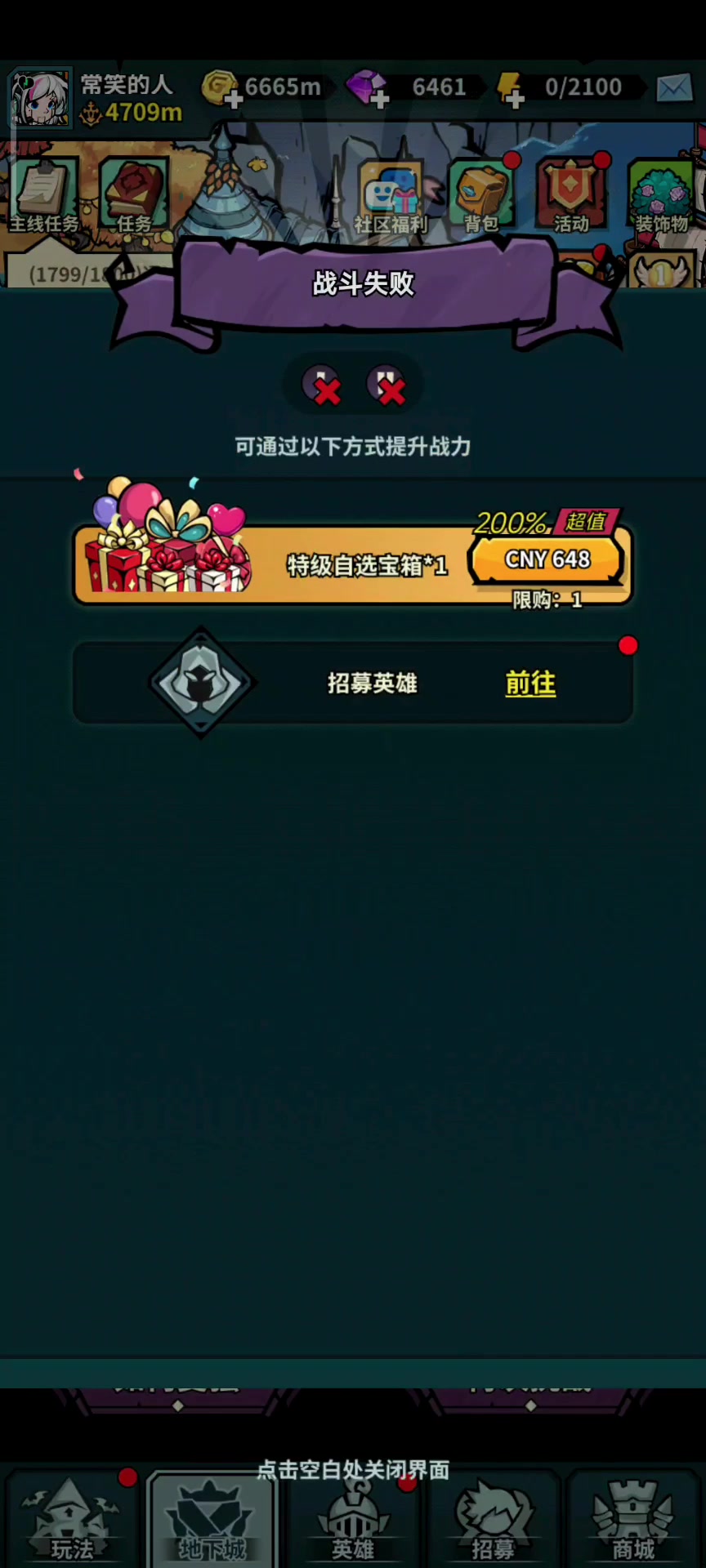Follow the 前往 link to recruit heroes

530,683
